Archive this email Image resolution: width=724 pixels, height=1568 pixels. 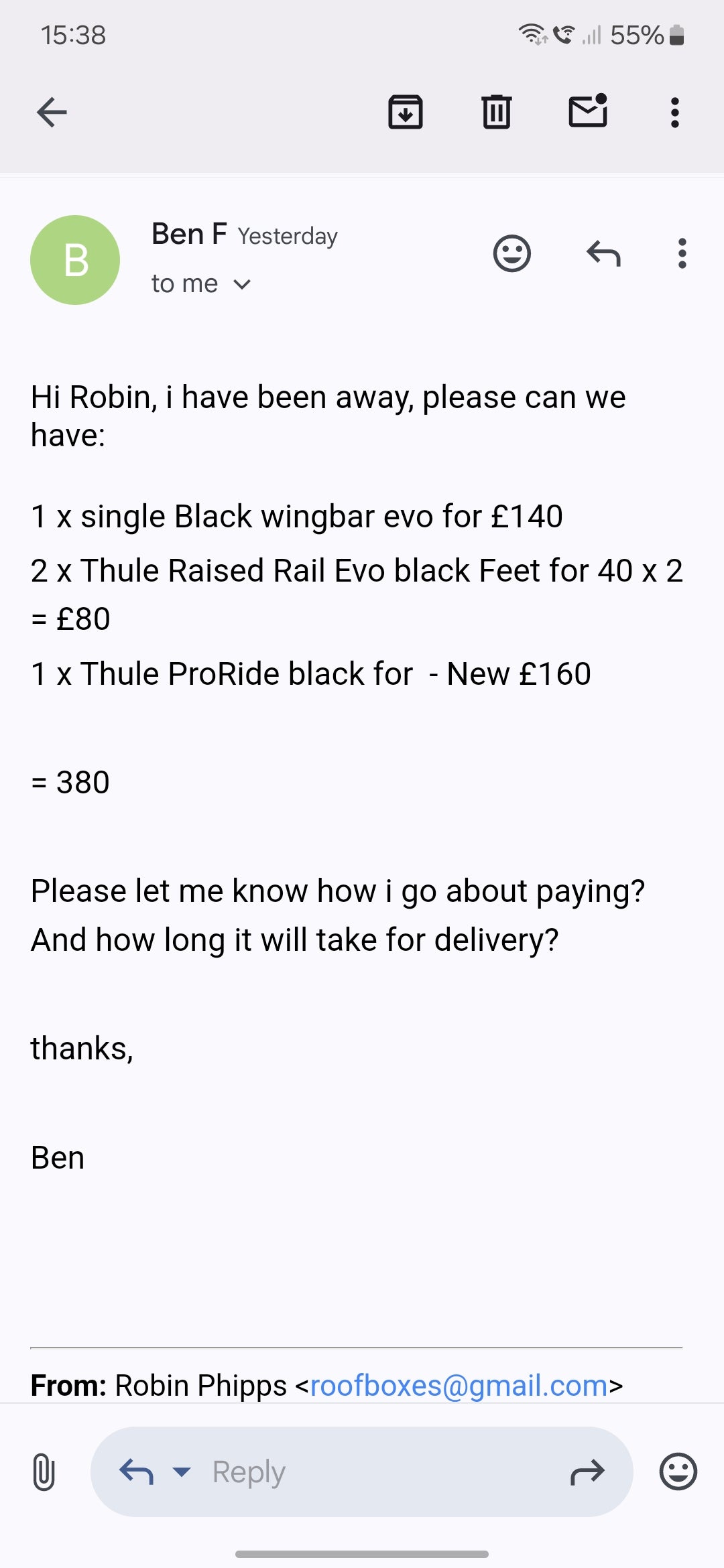406,112
